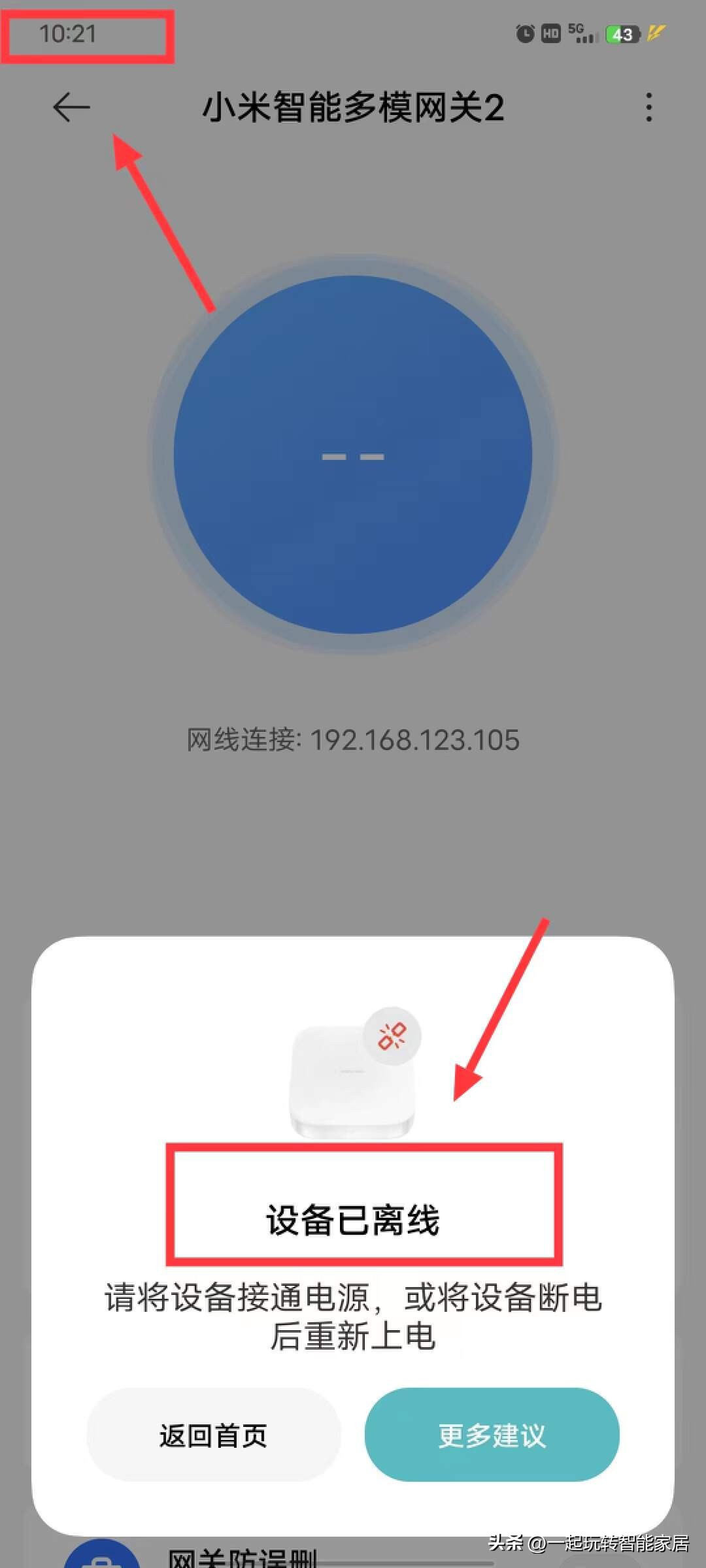Tap the 5G signal strength indicator
Viewport: 706px width, 1568px height.
(x=580, y=34)
